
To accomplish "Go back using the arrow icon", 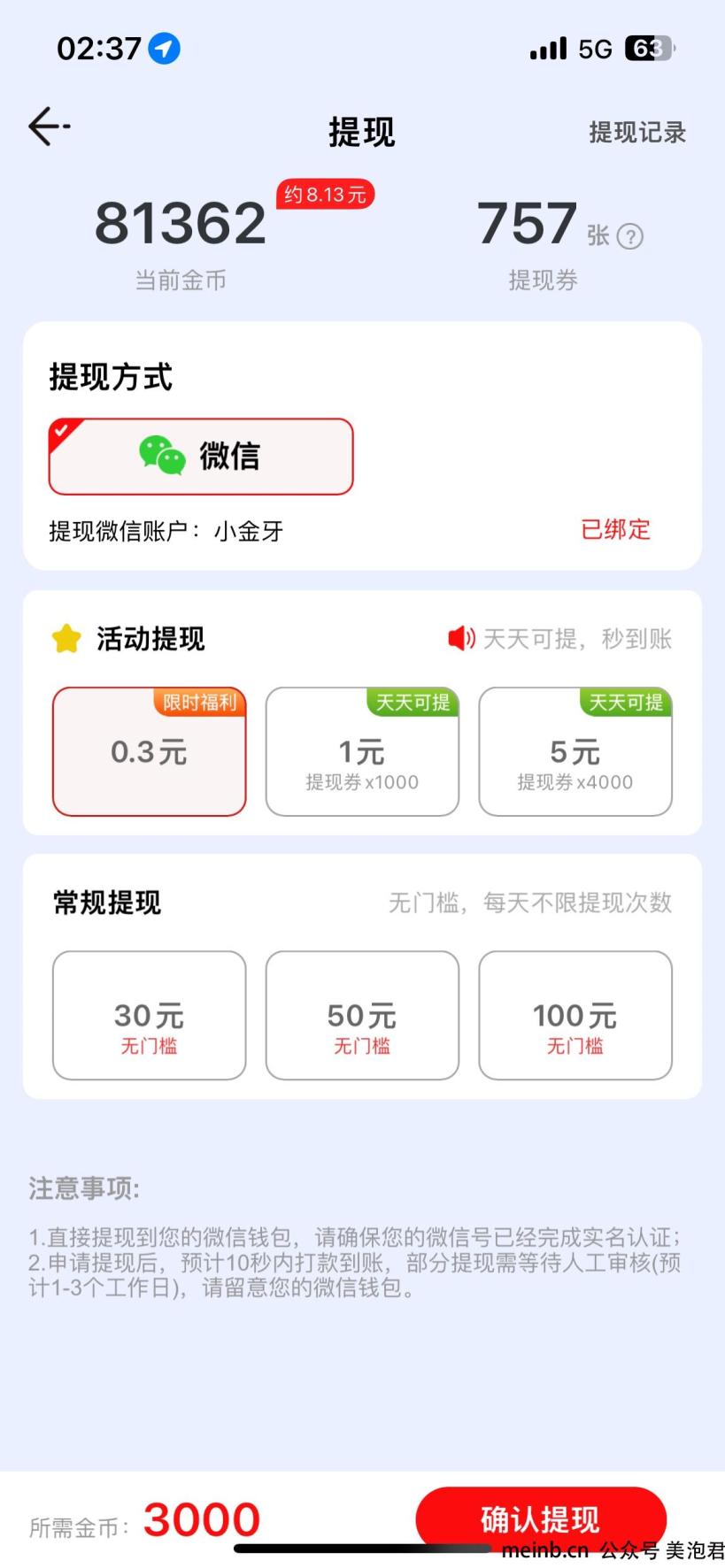I will pyautogui.click(x=49, y=127).
